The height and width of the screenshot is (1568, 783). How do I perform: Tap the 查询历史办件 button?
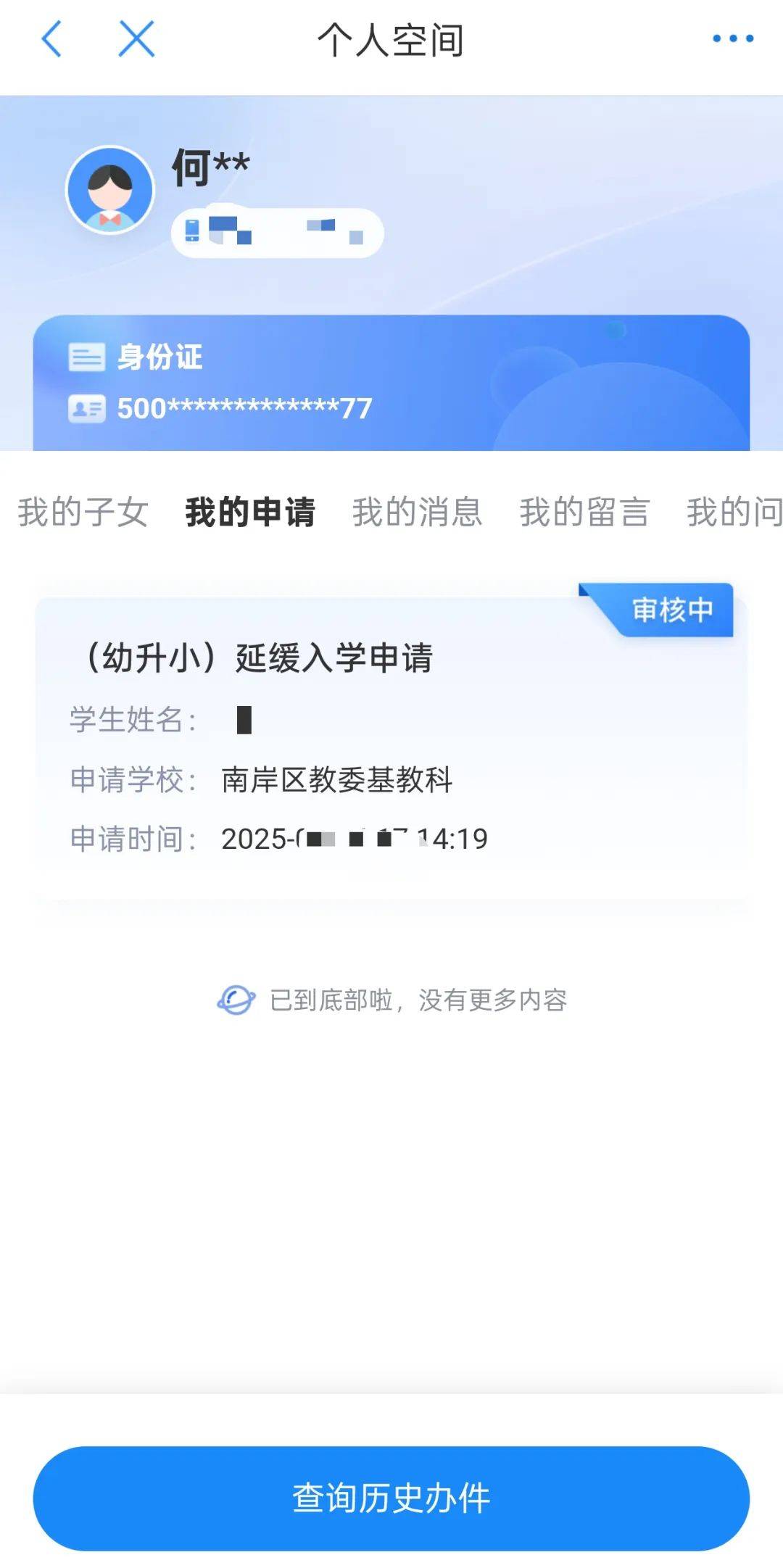click(x=391, y=1498)
